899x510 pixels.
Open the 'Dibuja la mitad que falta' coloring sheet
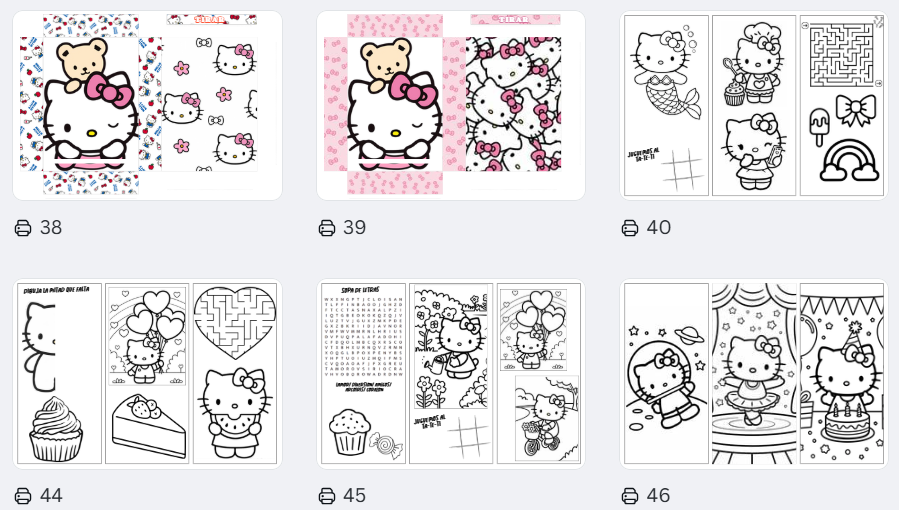(x=147, y=373)
